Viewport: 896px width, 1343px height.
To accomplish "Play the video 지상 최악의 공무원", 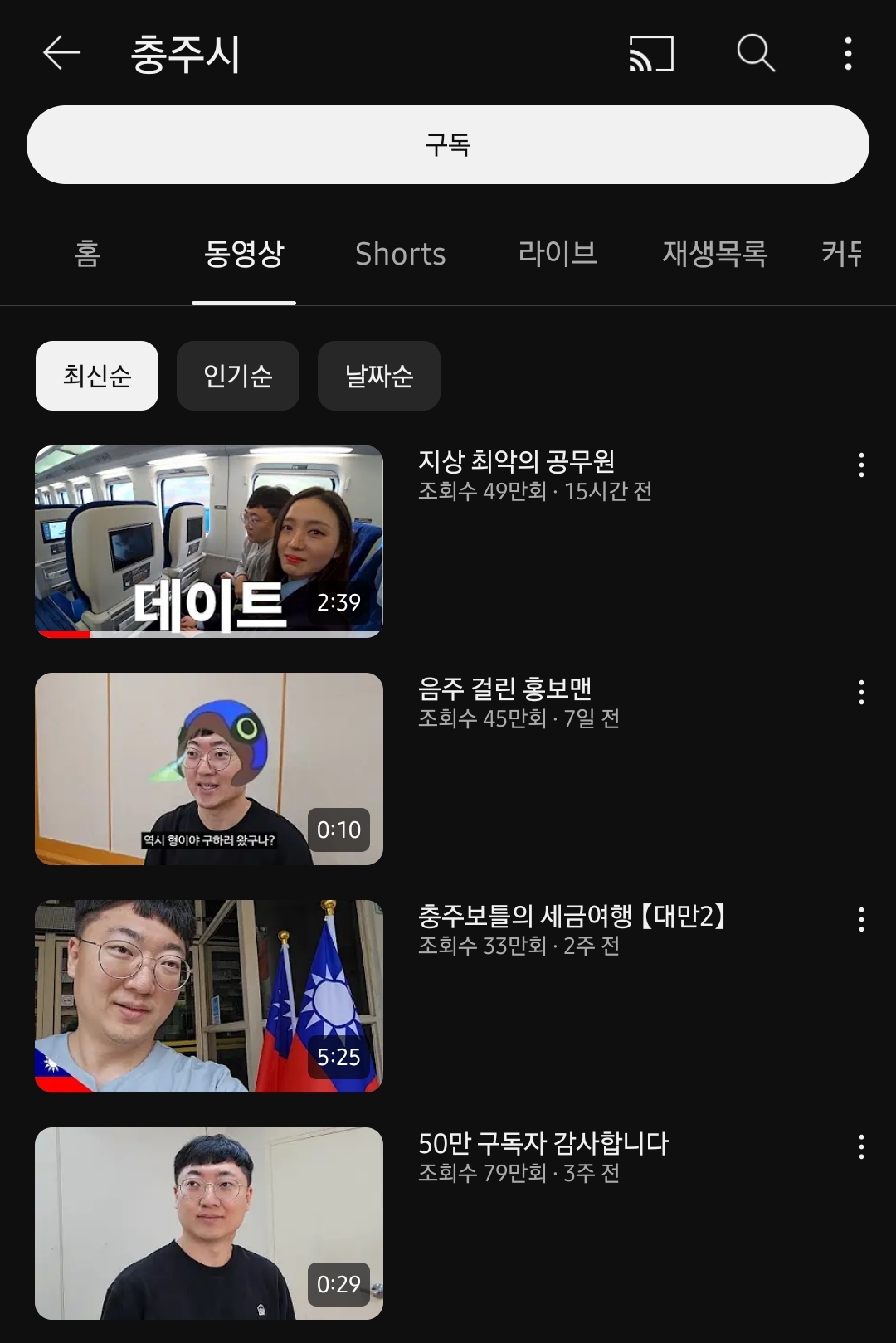I will (x=209, y=542).
